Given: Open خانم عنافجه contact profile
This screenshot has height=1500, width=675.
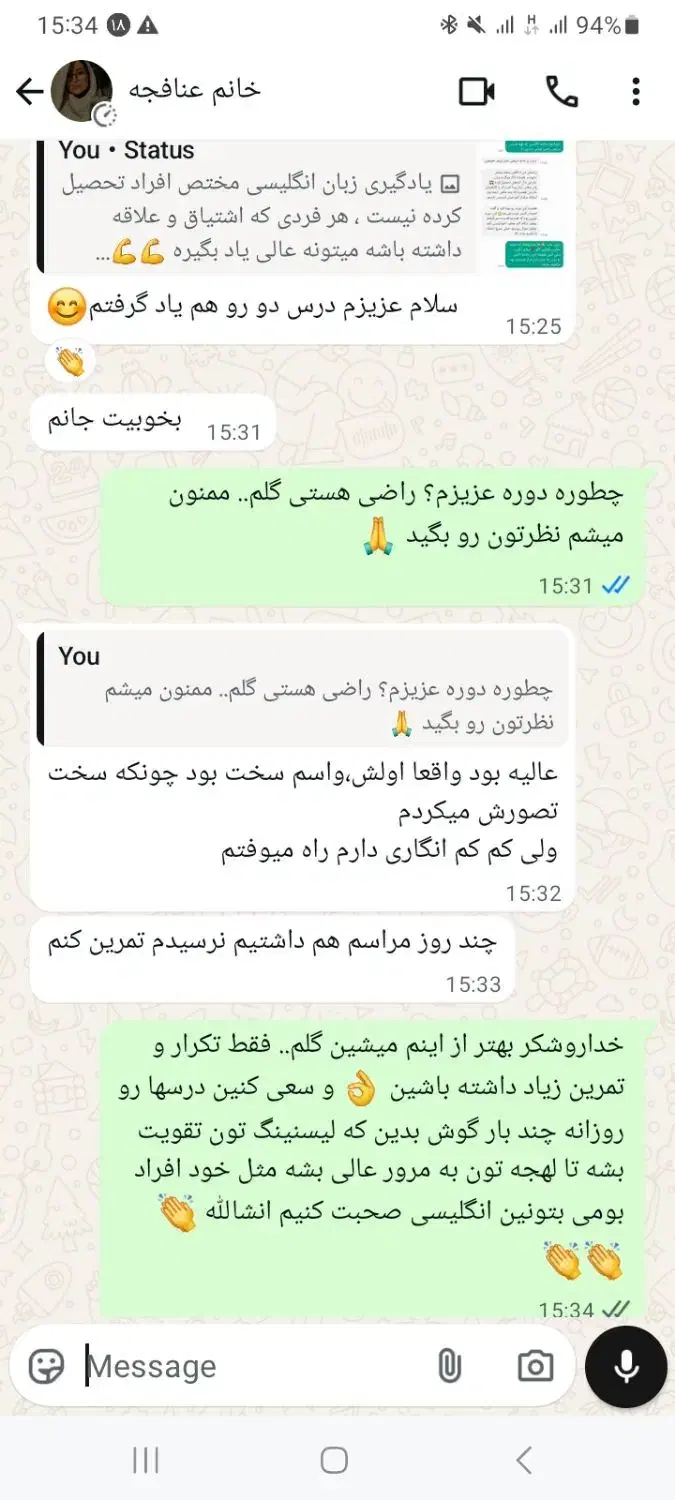Looking at the screenshot, I should (x=190, y=90).
